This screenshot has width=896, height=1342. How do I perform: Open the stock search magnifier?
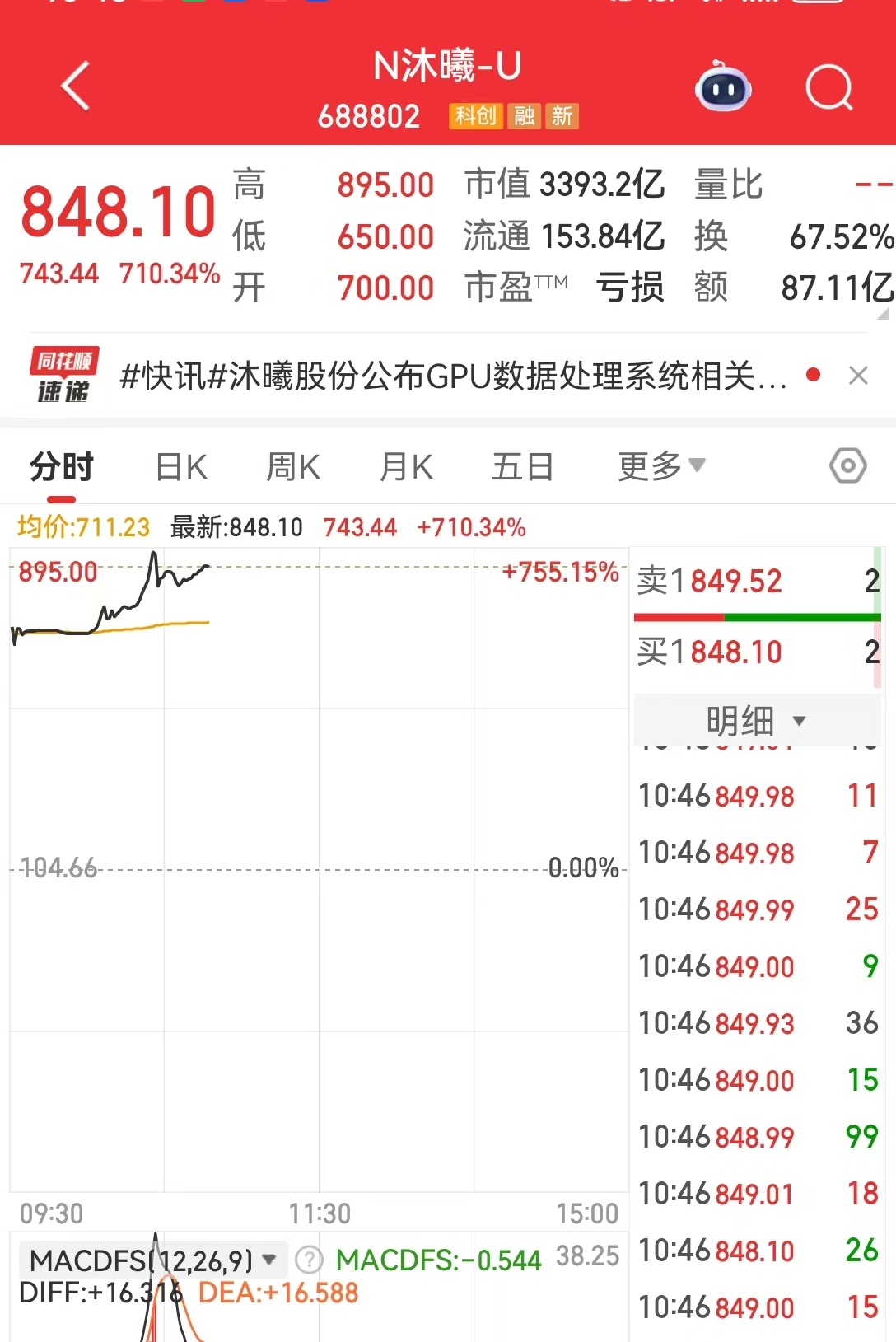coord(828,87)
